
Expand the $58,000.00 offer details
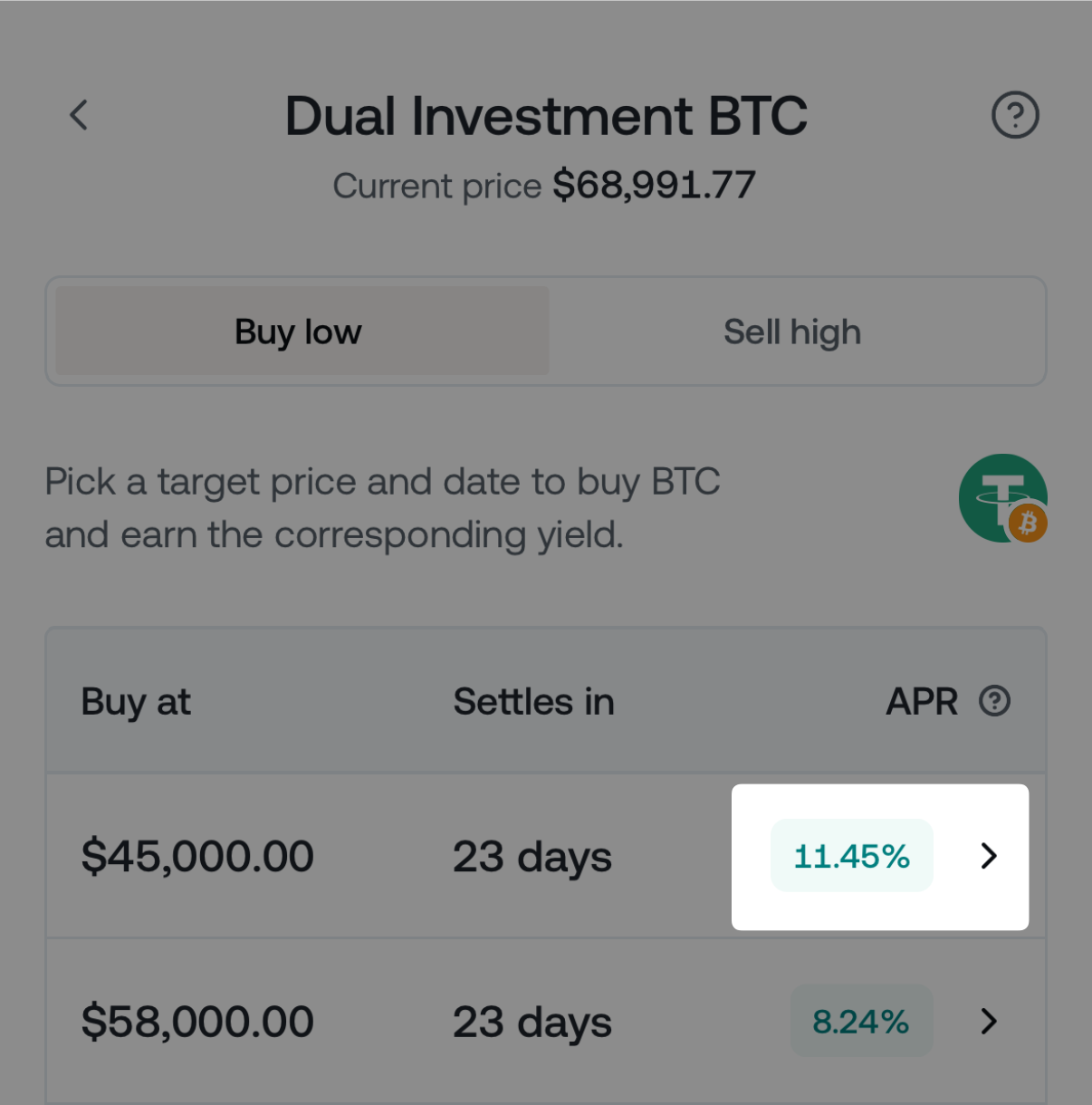tap(989, 1021)
